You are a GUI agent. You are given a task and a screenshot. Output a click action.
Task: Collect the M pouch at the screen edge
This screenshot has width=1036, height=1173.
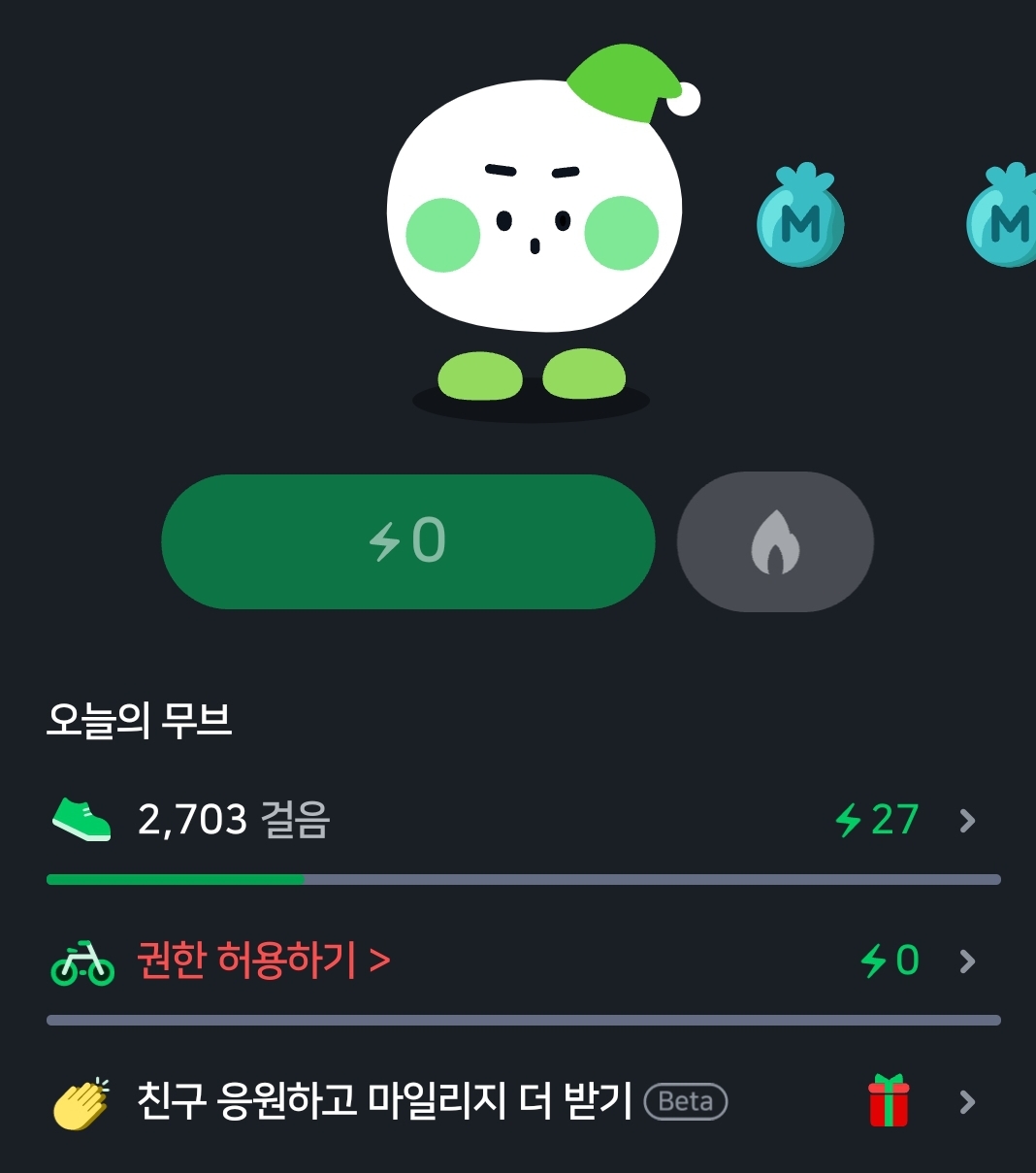point(1005,217)
